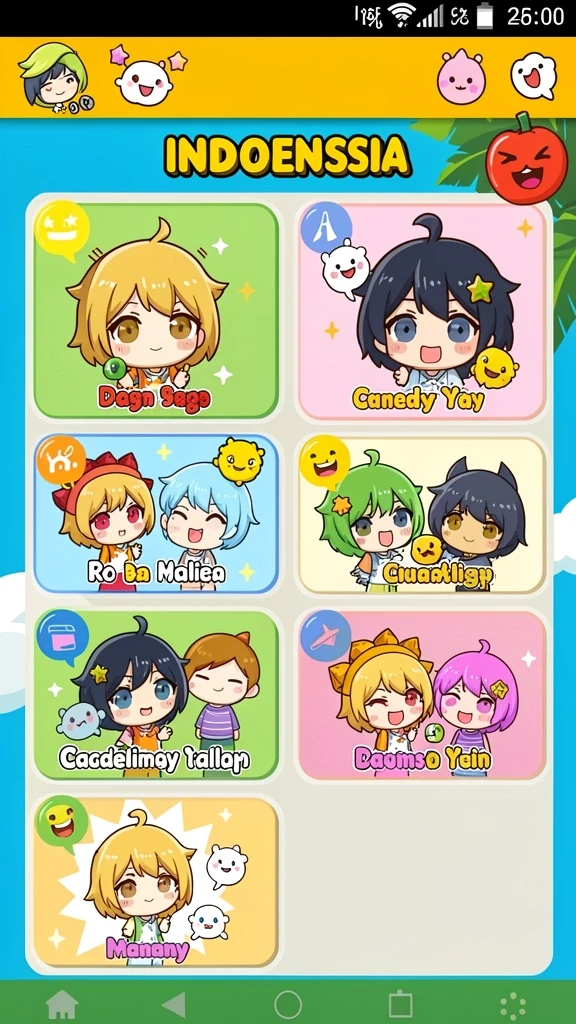Tap the circle navigation button

click(288, 1004)
